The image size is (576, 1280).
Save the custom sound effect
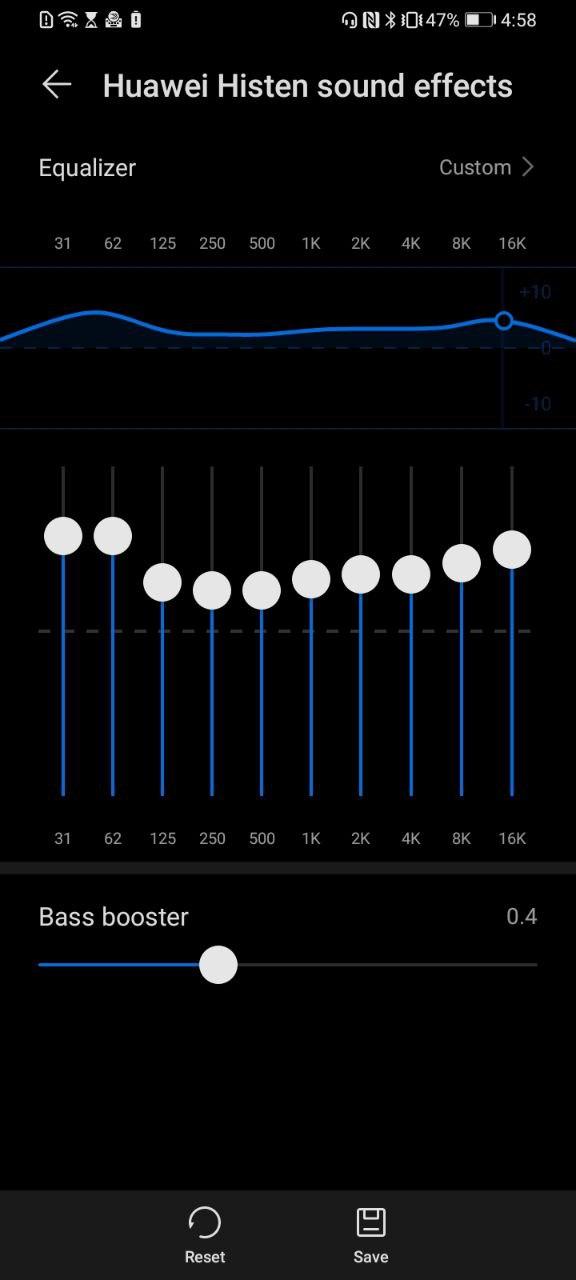(371, 1235)
